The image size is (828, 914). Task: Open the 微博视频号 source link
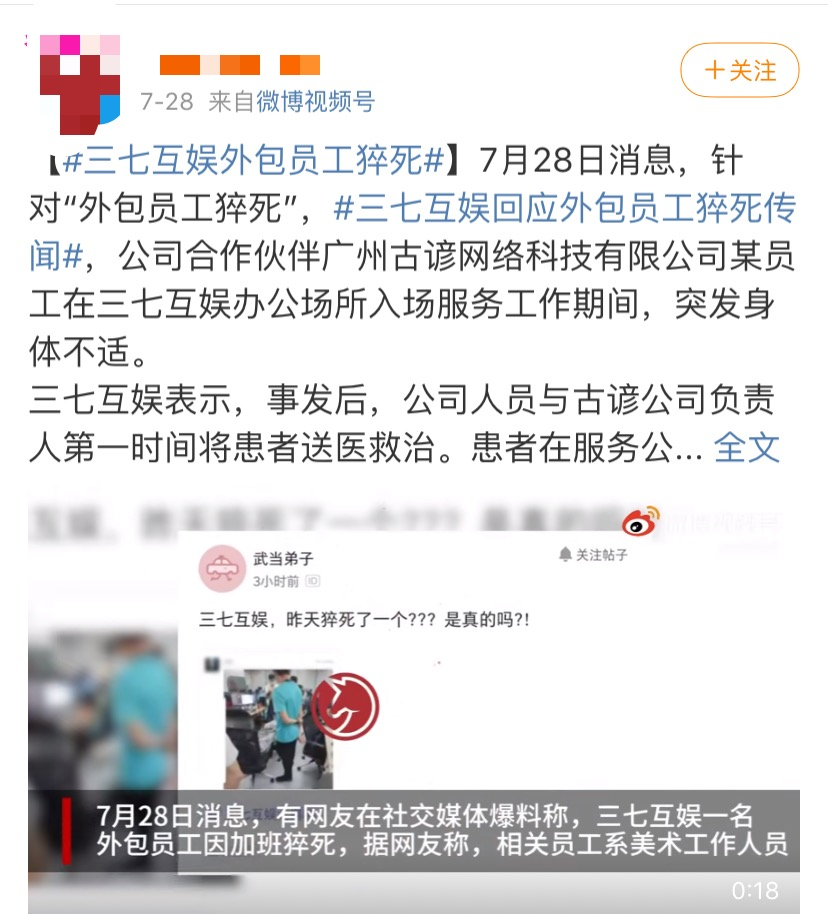click(315, 101)
